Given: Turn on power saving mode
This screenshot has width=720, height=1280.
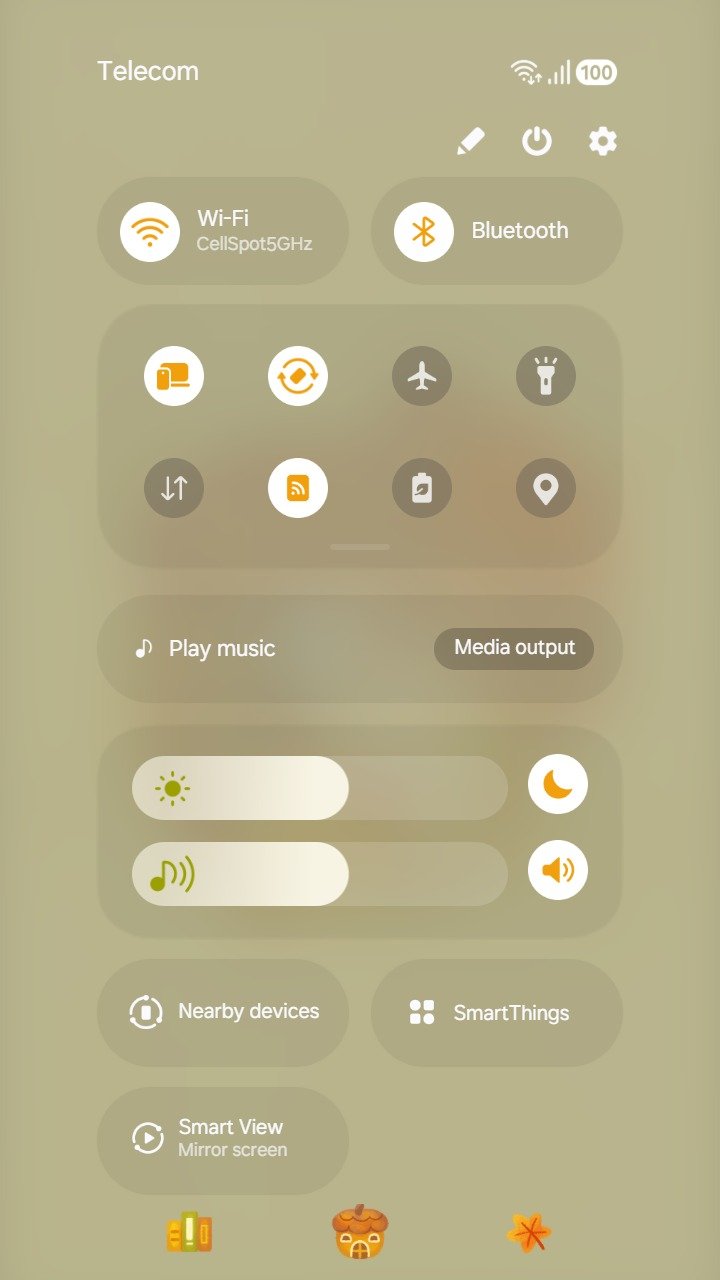Looking at the screenshot, I should (x=422, y=488).
